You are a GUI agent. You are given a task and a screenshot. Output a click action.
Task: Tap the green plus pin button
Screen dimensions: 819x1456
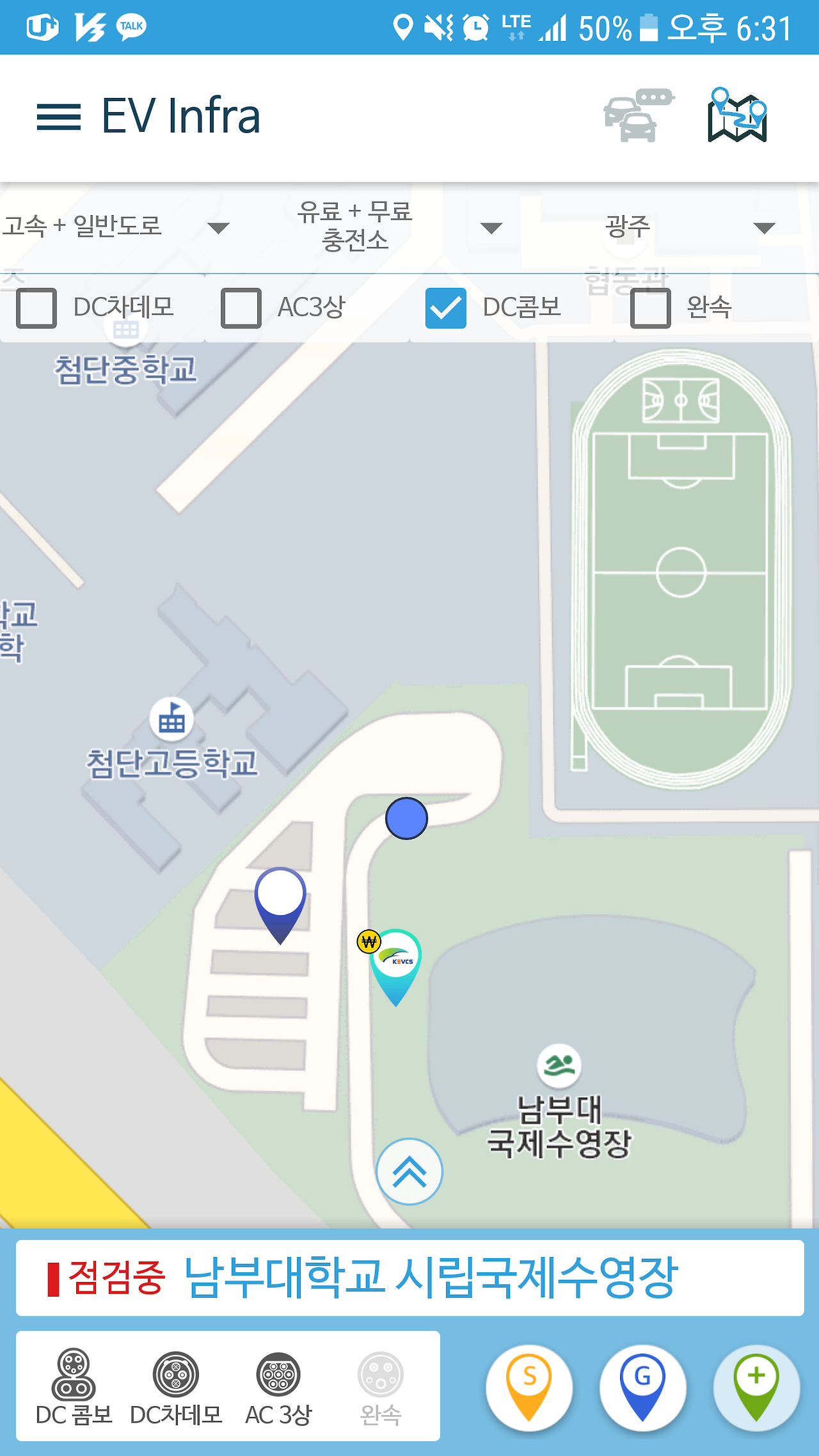(x=756, y=1387)
